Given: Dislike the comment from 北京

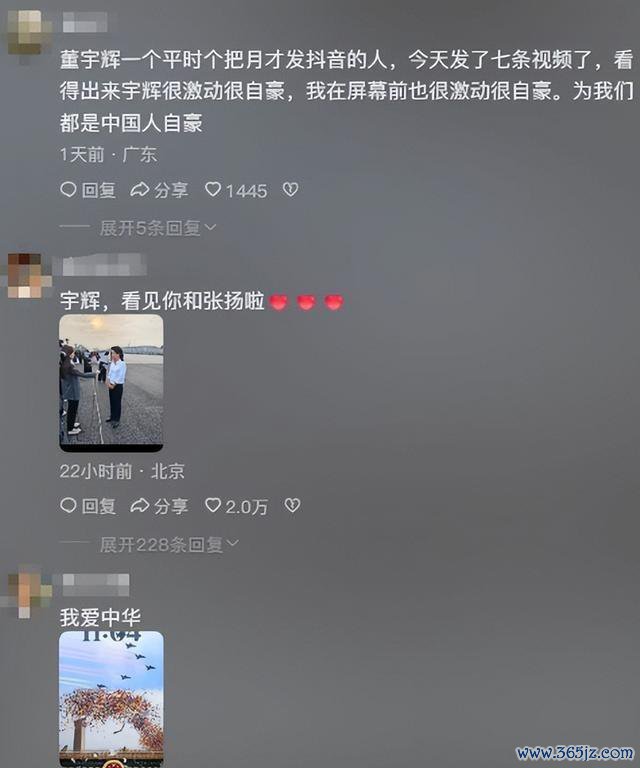Looking at the screenshot, I should click(292, 506).
